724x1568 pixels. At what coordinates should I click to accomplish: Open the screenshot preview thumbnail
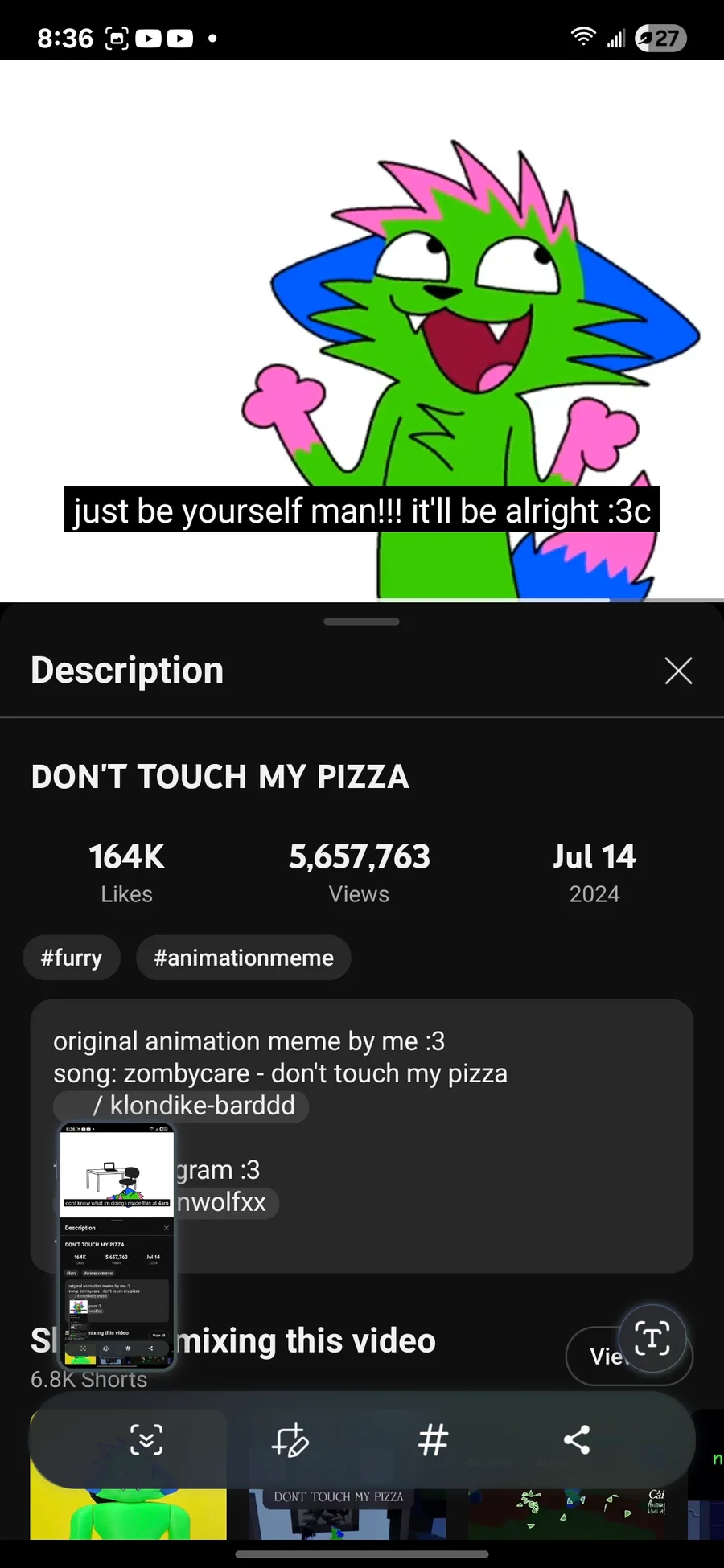(117, 1246)
